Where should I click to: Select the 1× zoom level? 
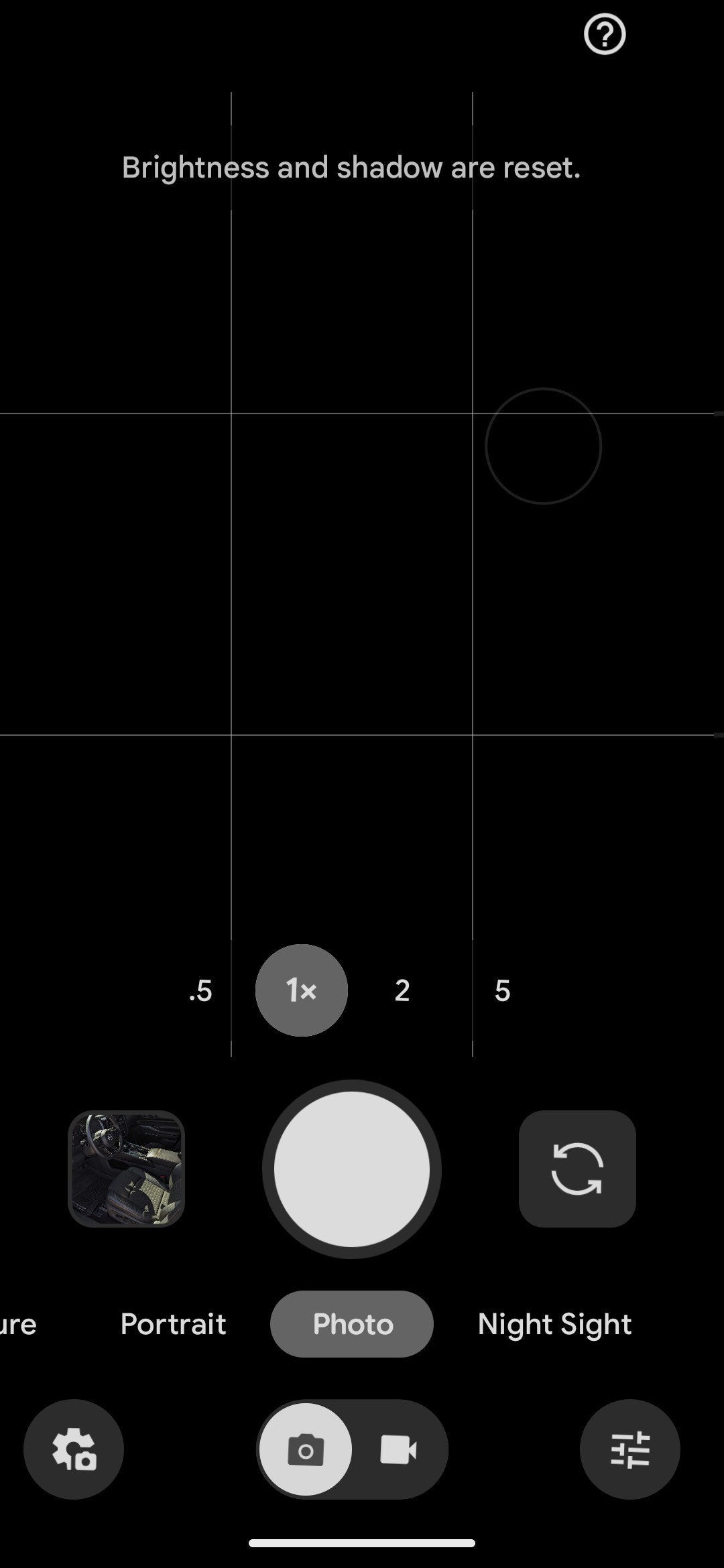point(302,990)
